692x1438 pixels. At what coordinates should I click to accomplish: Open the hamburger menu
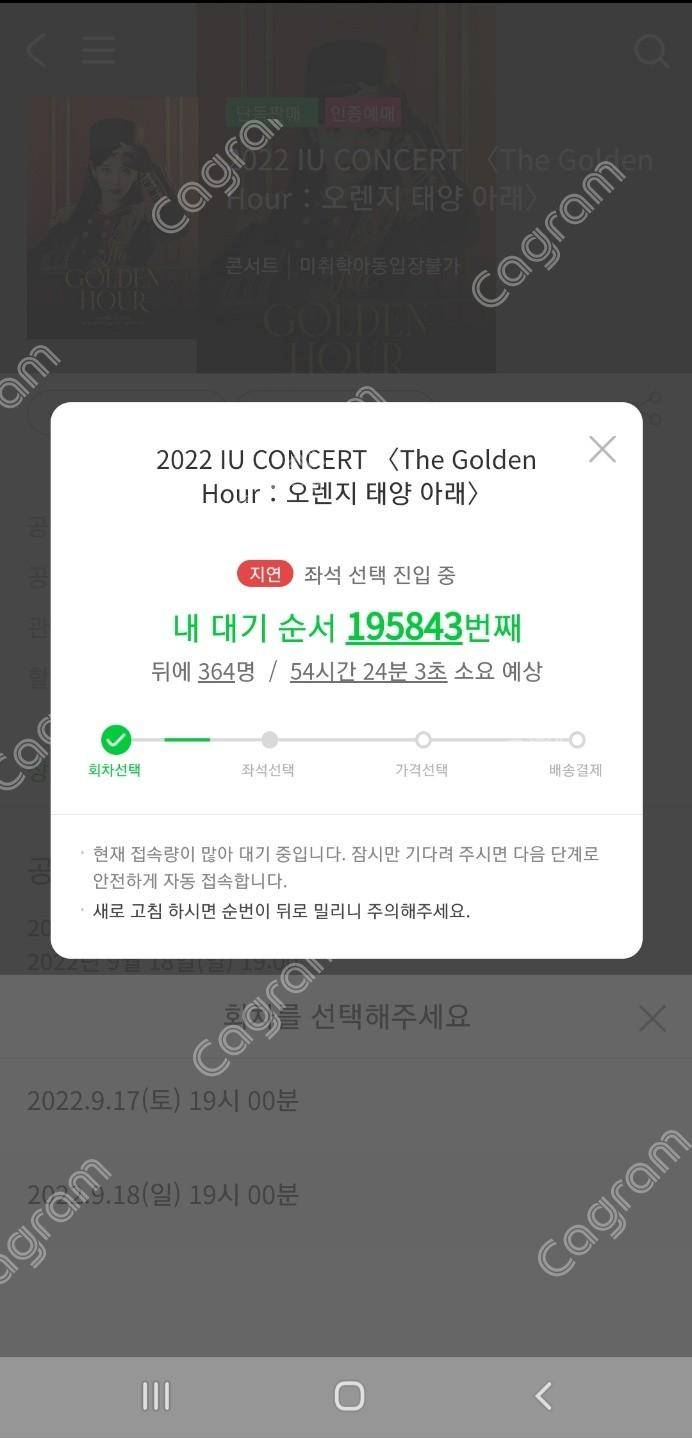pos(98,50)
